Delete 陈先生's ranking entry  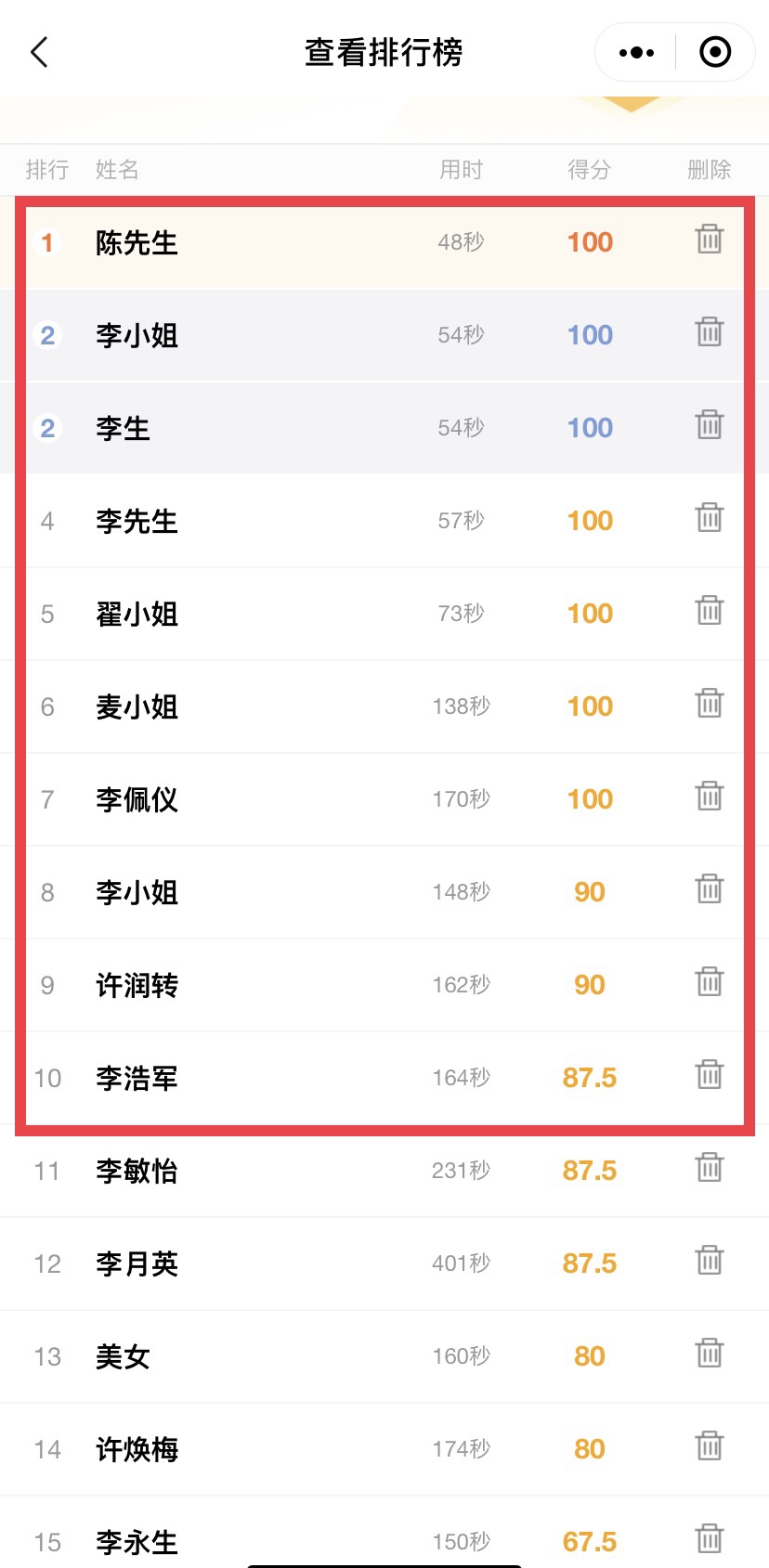[x=710, y=240]
